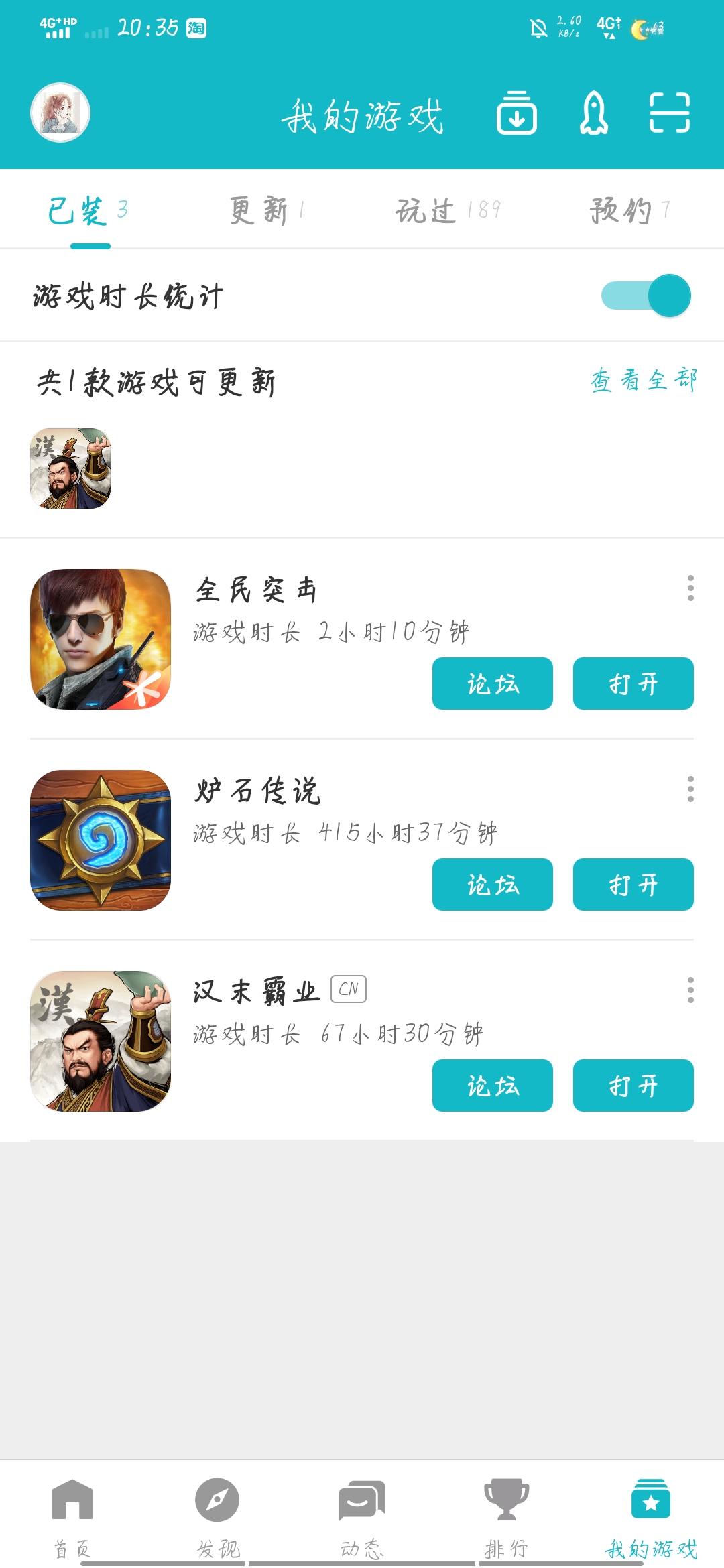The image size is (724, 1568).
Task: Click the rocket speed-up icon
Action: [x=595, y=114]
